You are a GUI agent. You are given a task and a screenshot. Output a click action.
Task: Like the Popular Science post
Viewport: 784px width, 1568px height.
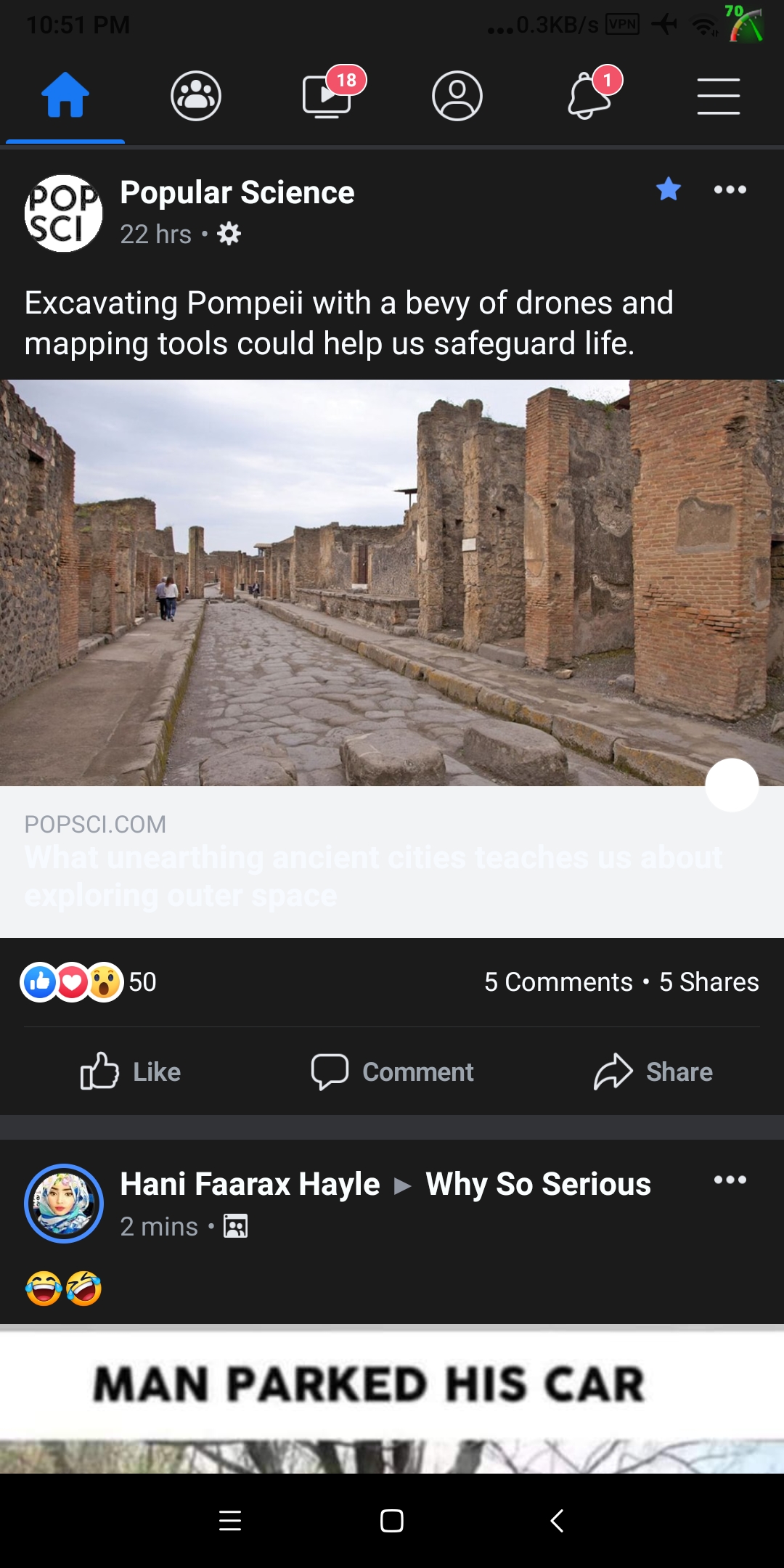pyautogui.click(x=131, y=1072)
